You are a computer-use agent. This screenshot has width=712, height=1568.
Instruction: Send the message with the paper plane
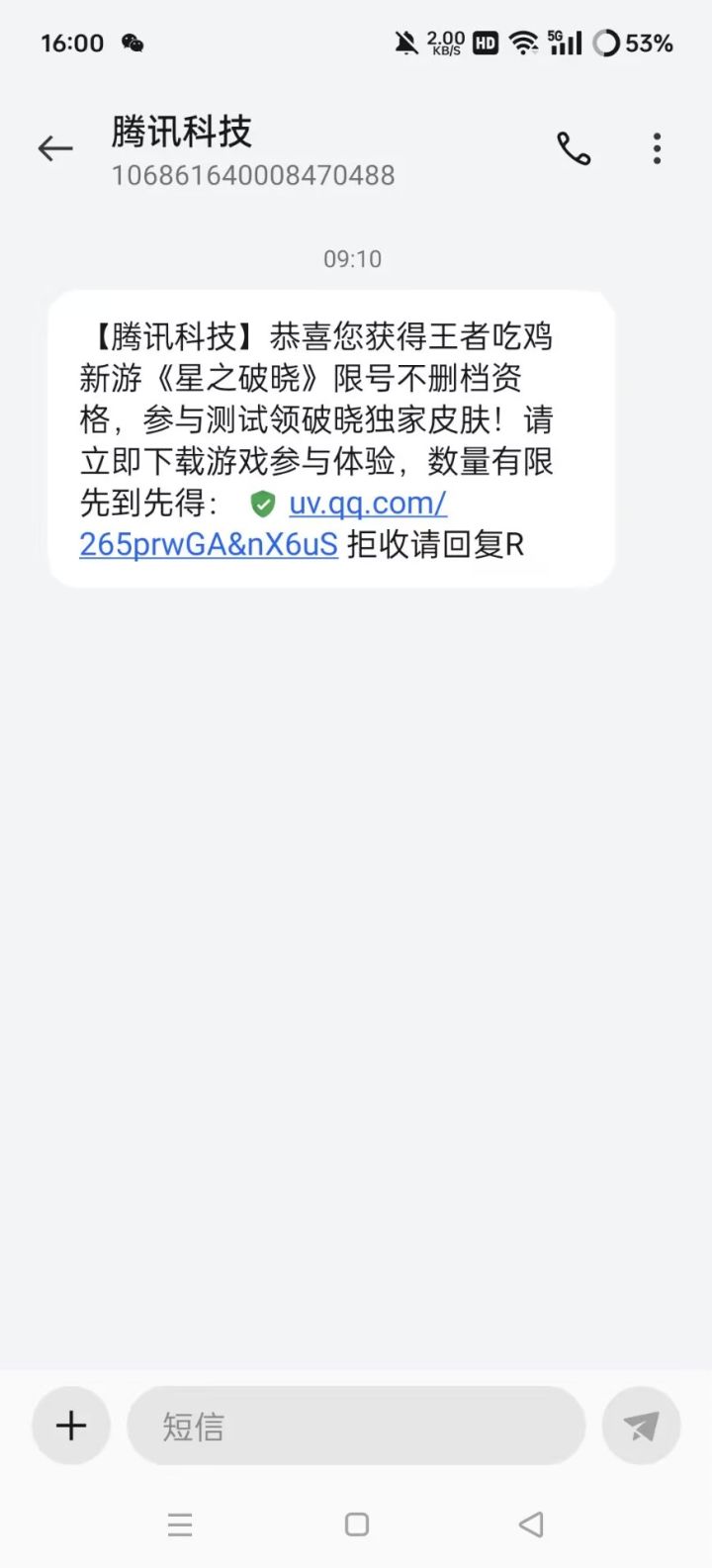[641, 1426]
